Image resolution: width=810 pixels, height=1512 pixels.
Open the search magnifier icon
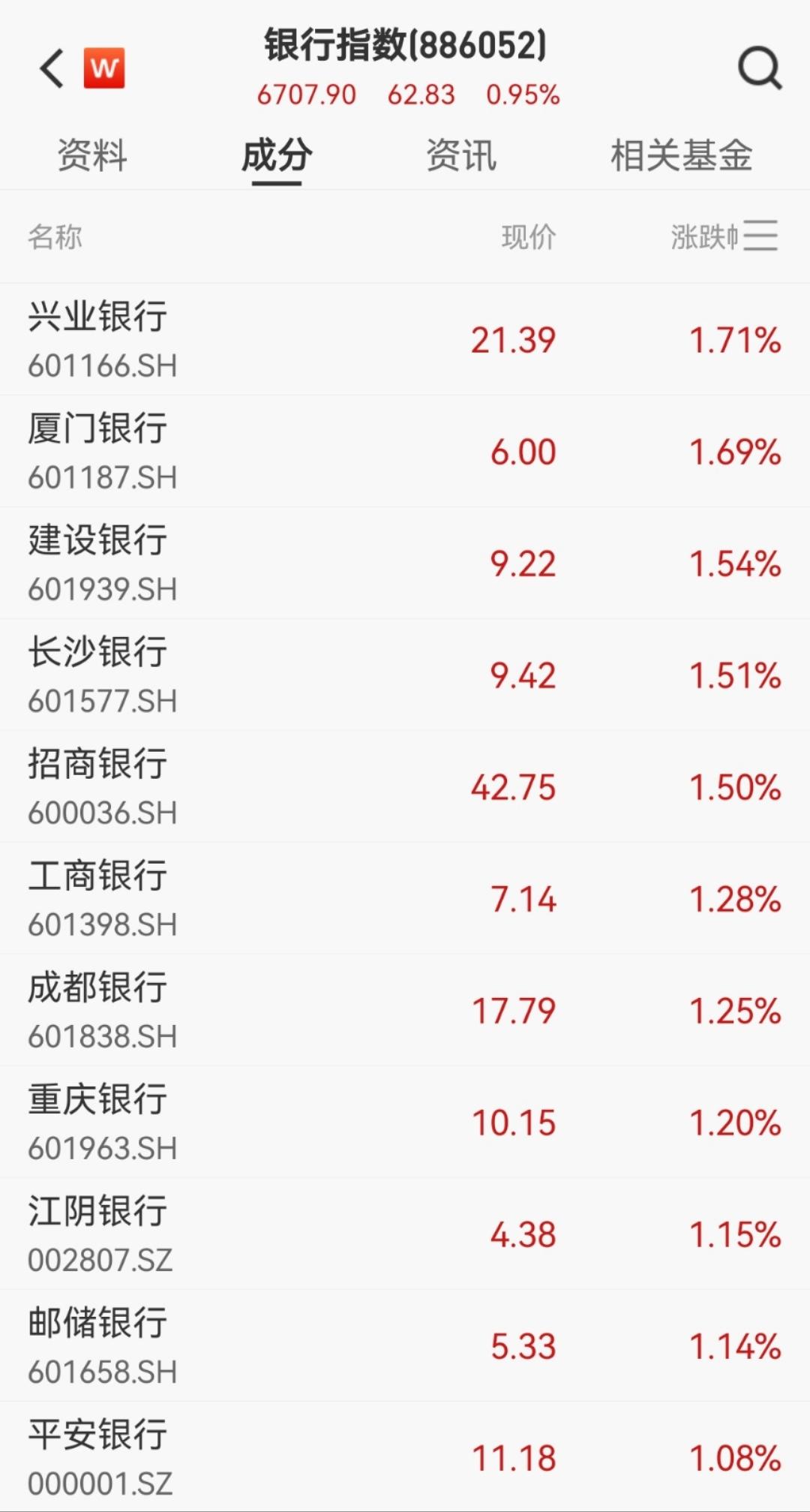759,69
